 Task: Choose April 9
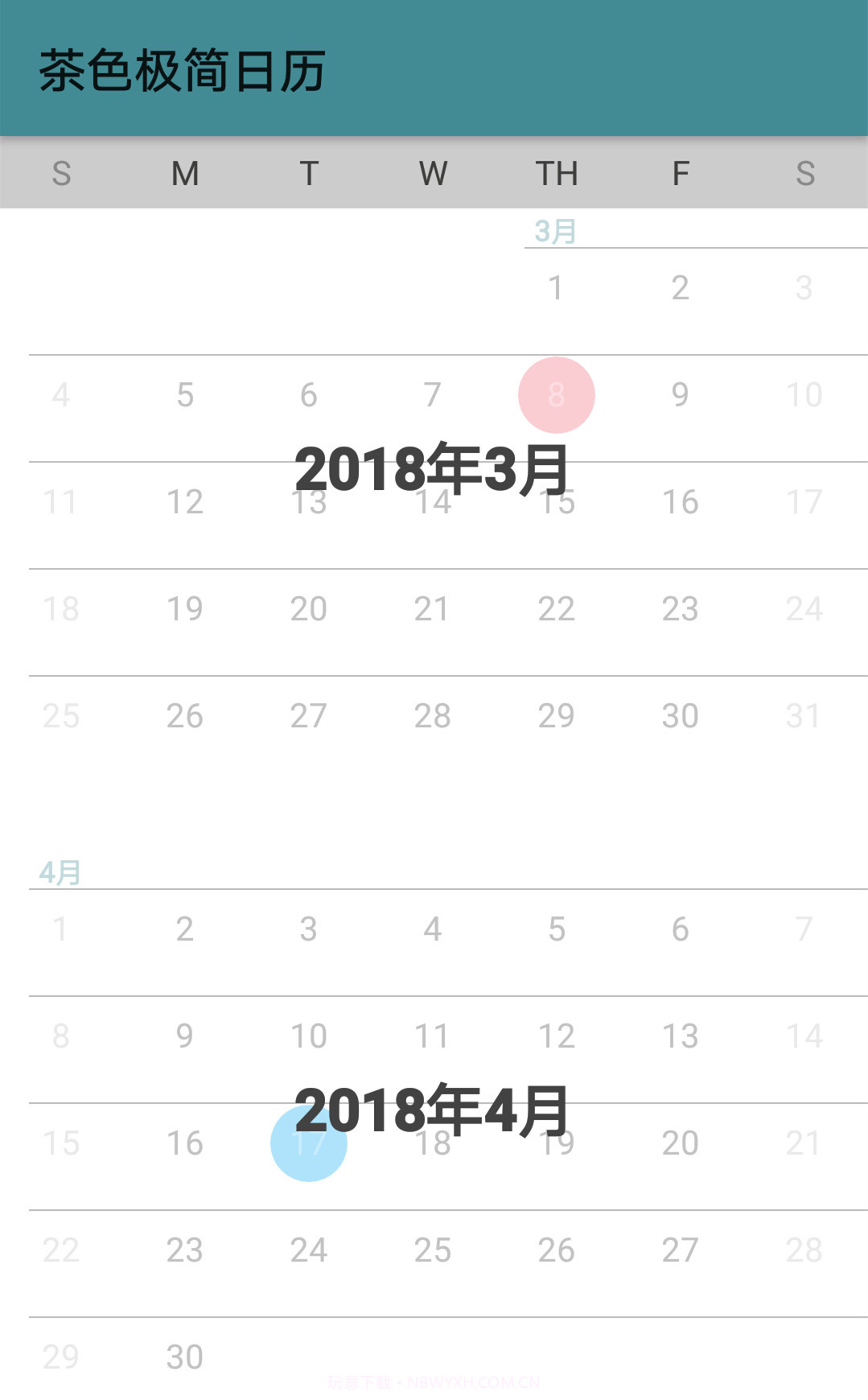185,1036
